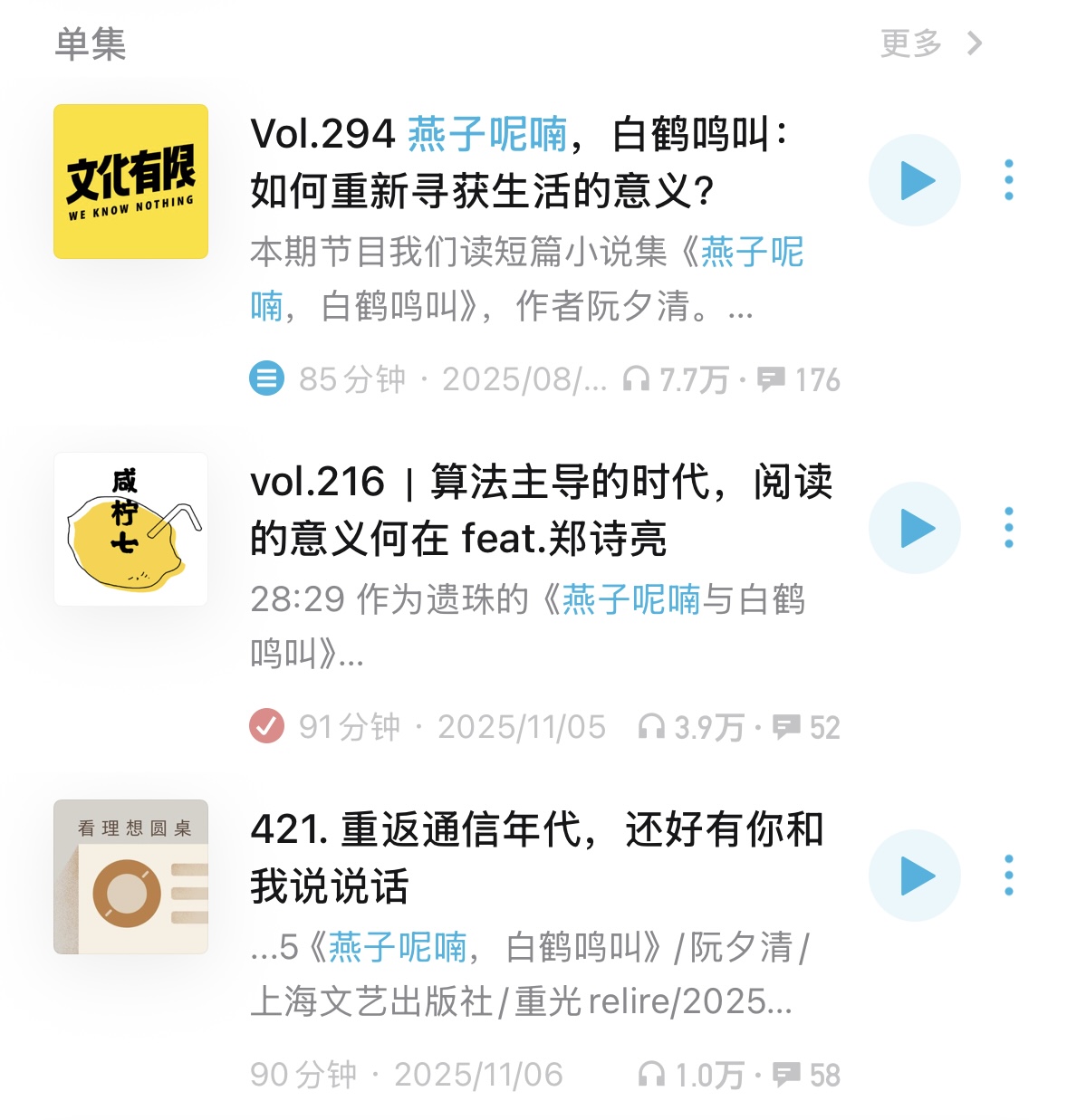Image resolution: width=1067 pixels, height=1120 pixels.
Task: Open more options for vol.216 episode
Action: [x=1008, y=528]
